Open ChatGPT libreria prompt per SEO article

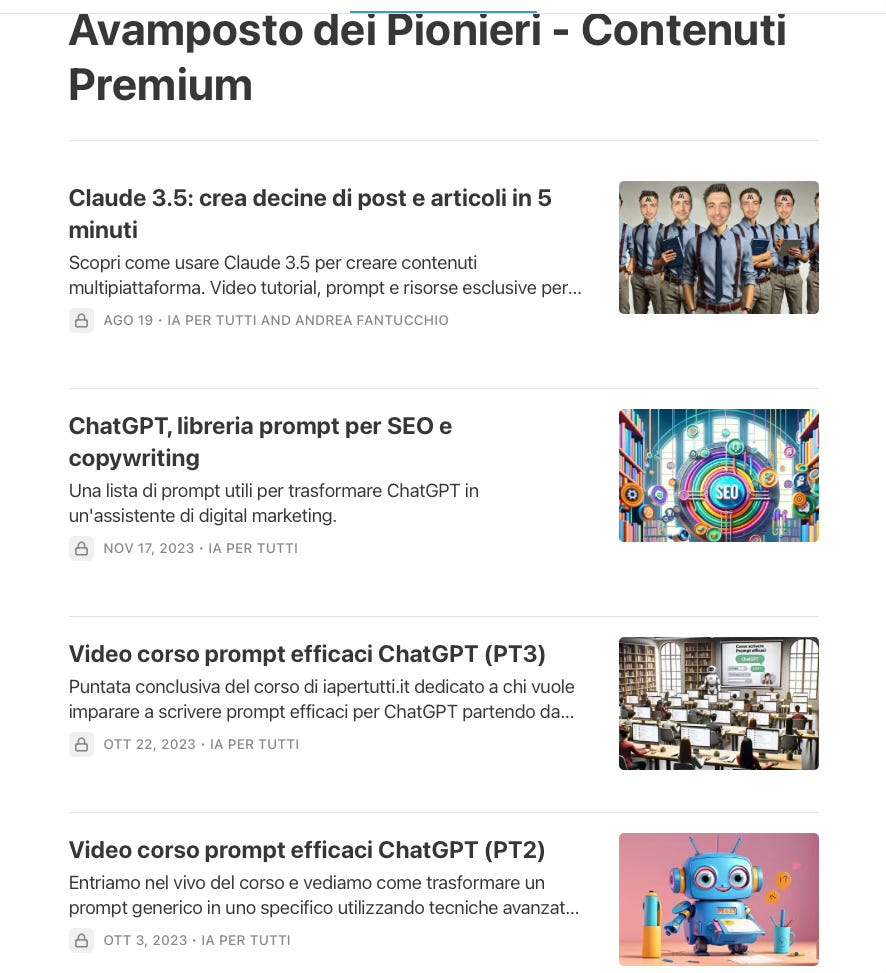click(x=260, y=441)
